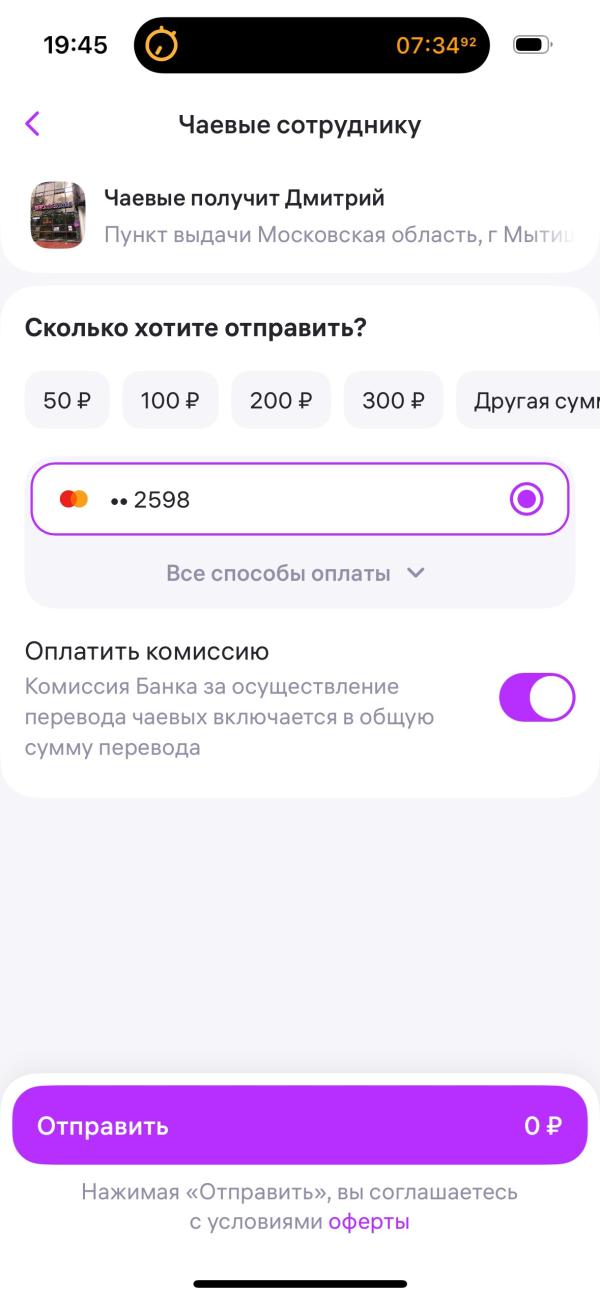Image resolution: width=600 pixels, height=1300 pixels.
Task: Disable the «Оплатить комиссию» switch
Action: pos(536,697)
